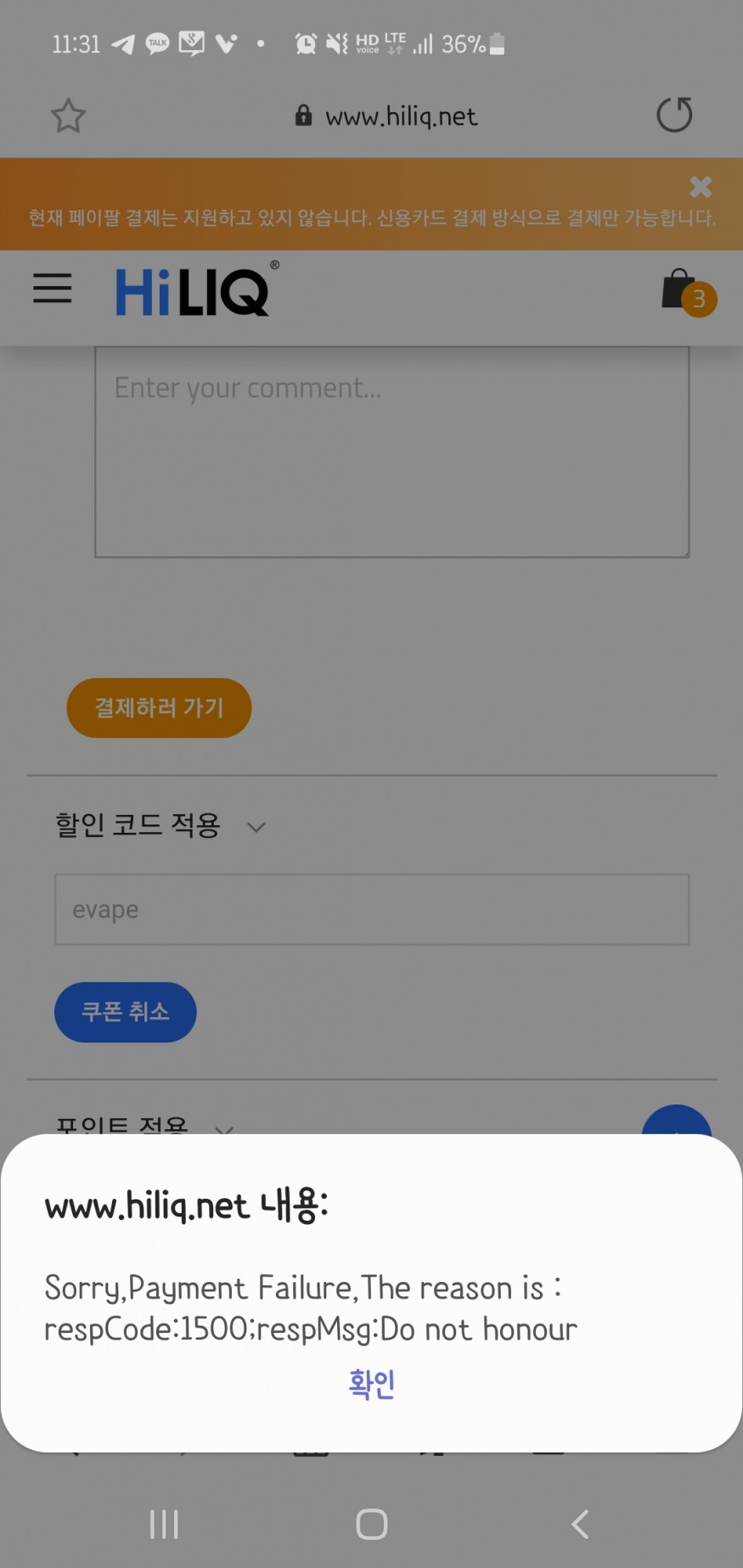Collapse the 할인 코드 적용 section

pos(256,826)
